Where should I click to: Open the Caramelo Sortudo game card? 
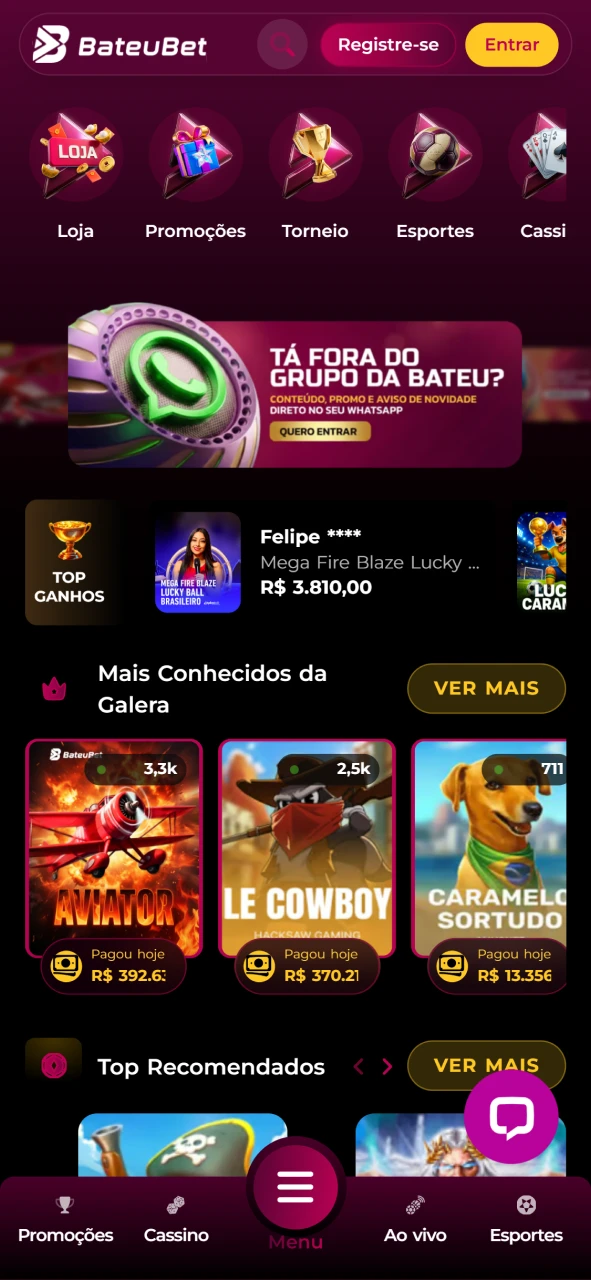(489, 865)
